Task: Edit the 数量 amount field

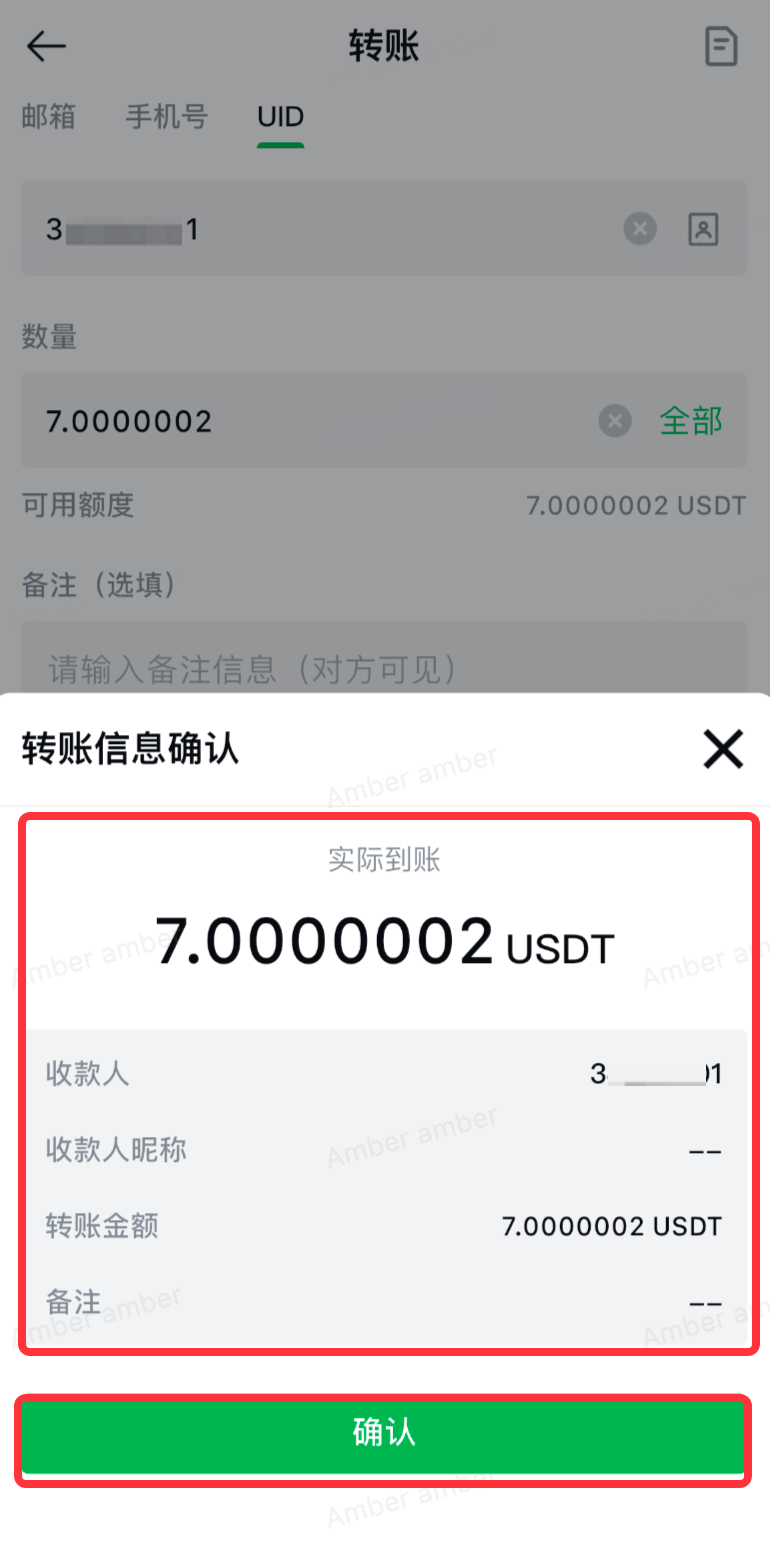Action: (300, 421)
